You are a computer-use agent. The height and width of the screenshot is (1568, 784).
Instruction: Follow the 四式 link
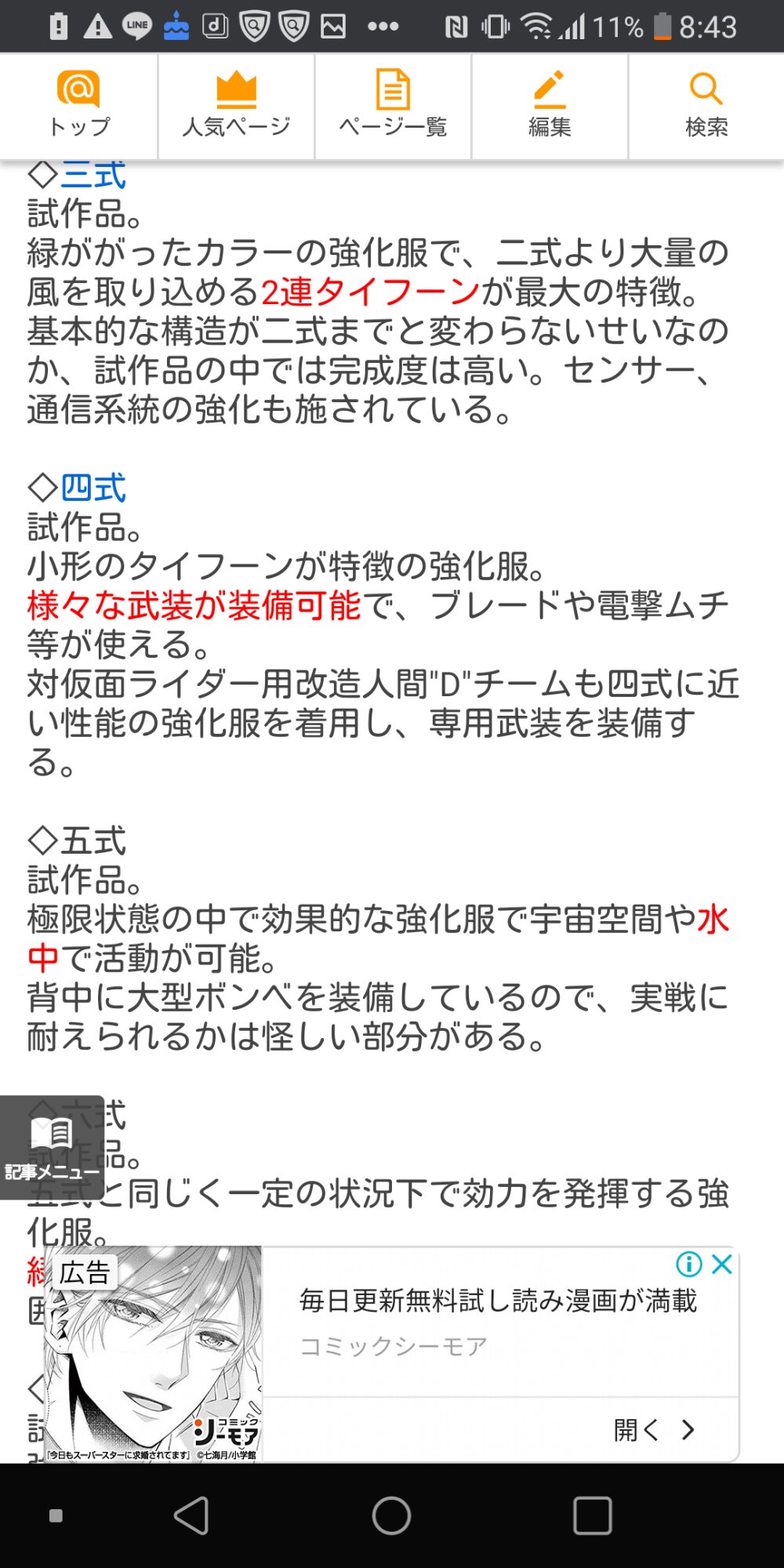(x=93, y=488)
